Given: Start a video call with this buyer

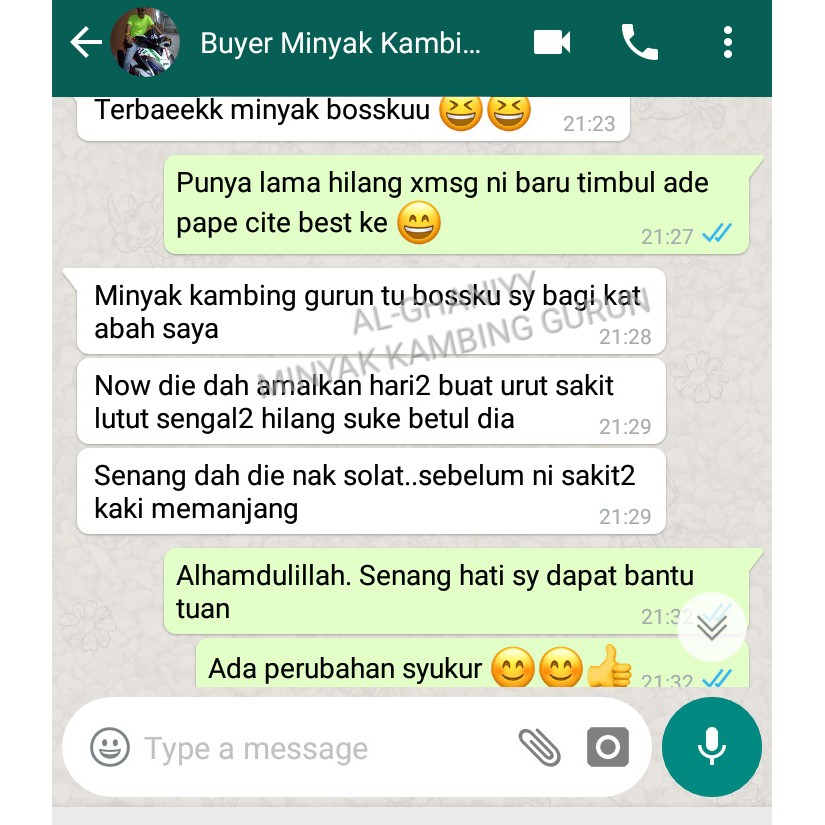Looking at the screenshot, I should click(552, 42).
